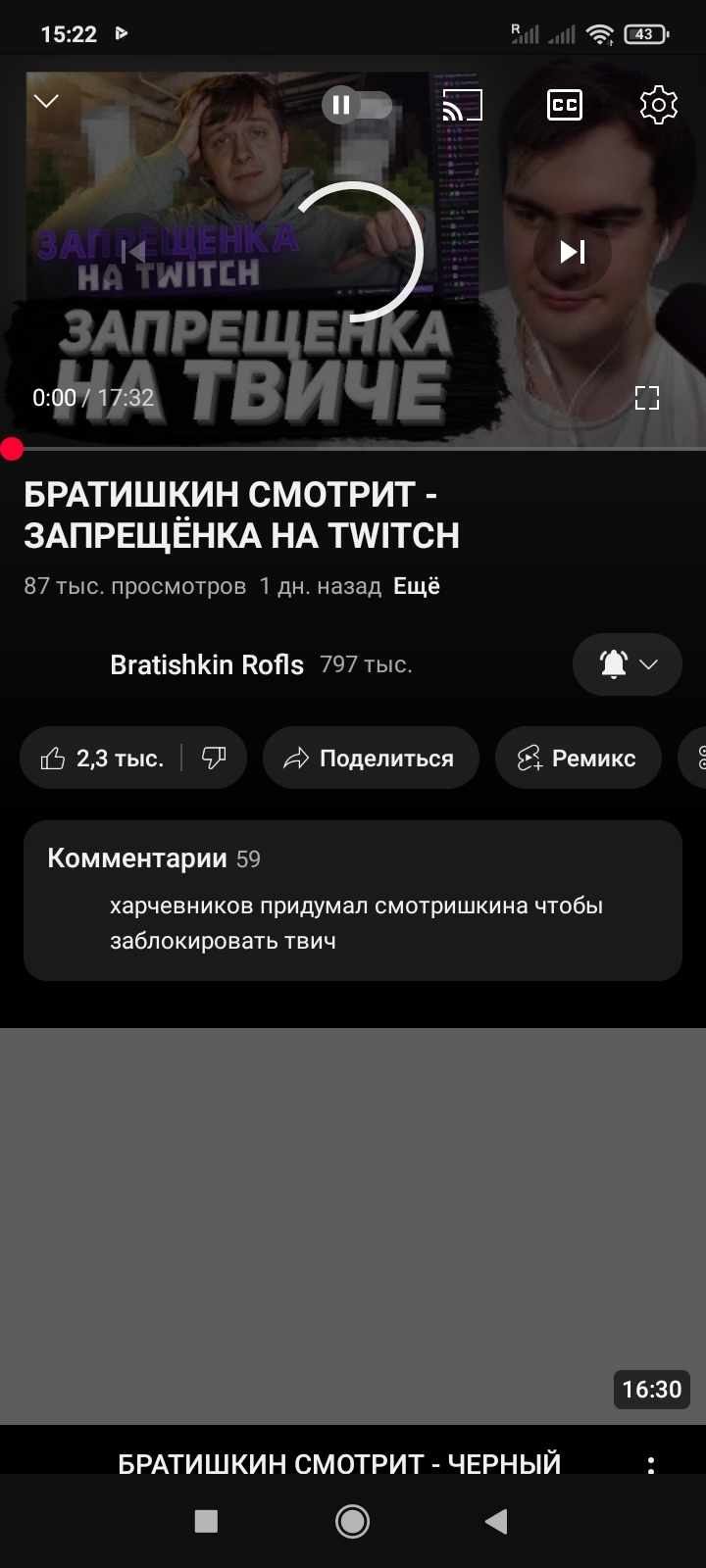
Task: Go back using system navigation
Action: (x=497, y=1521)
